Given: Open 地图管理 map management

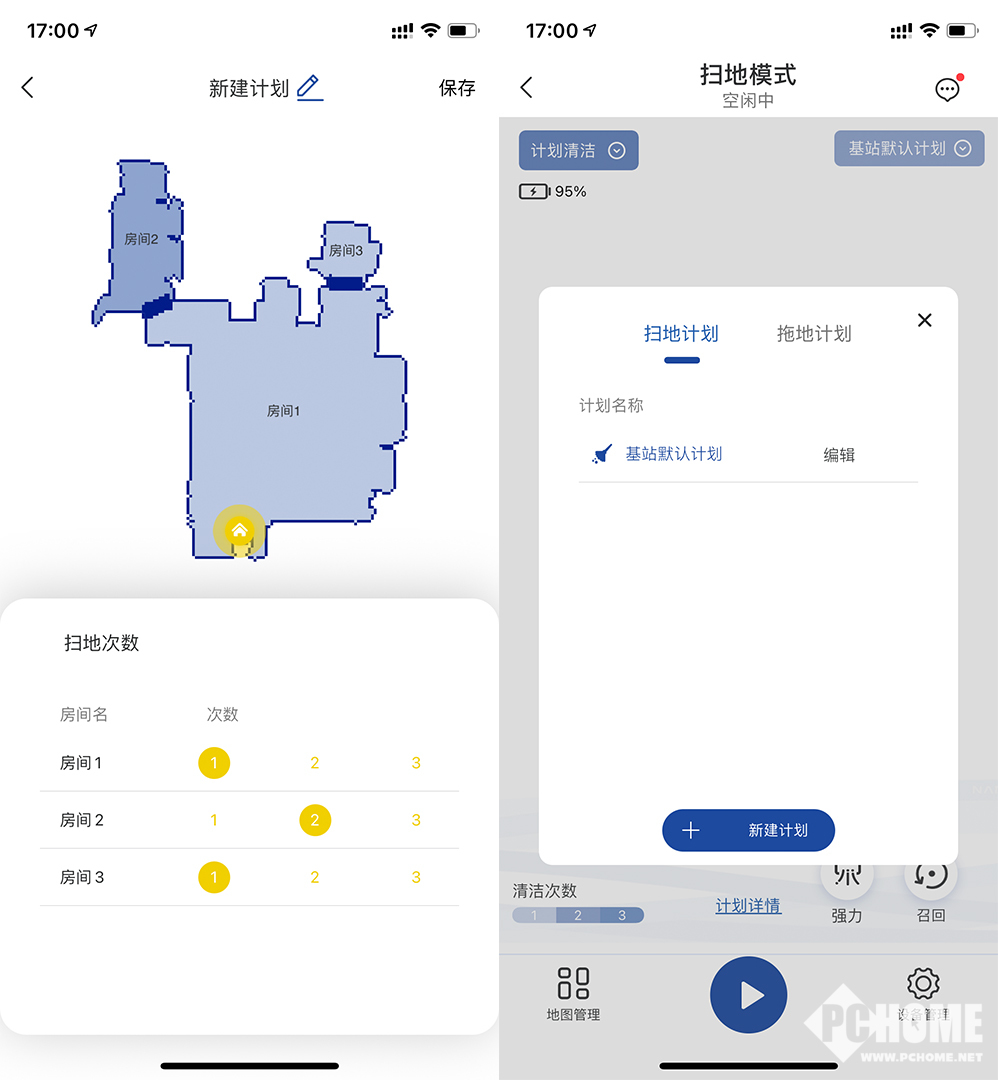Looking at the screenshot, I should (573, 994).
